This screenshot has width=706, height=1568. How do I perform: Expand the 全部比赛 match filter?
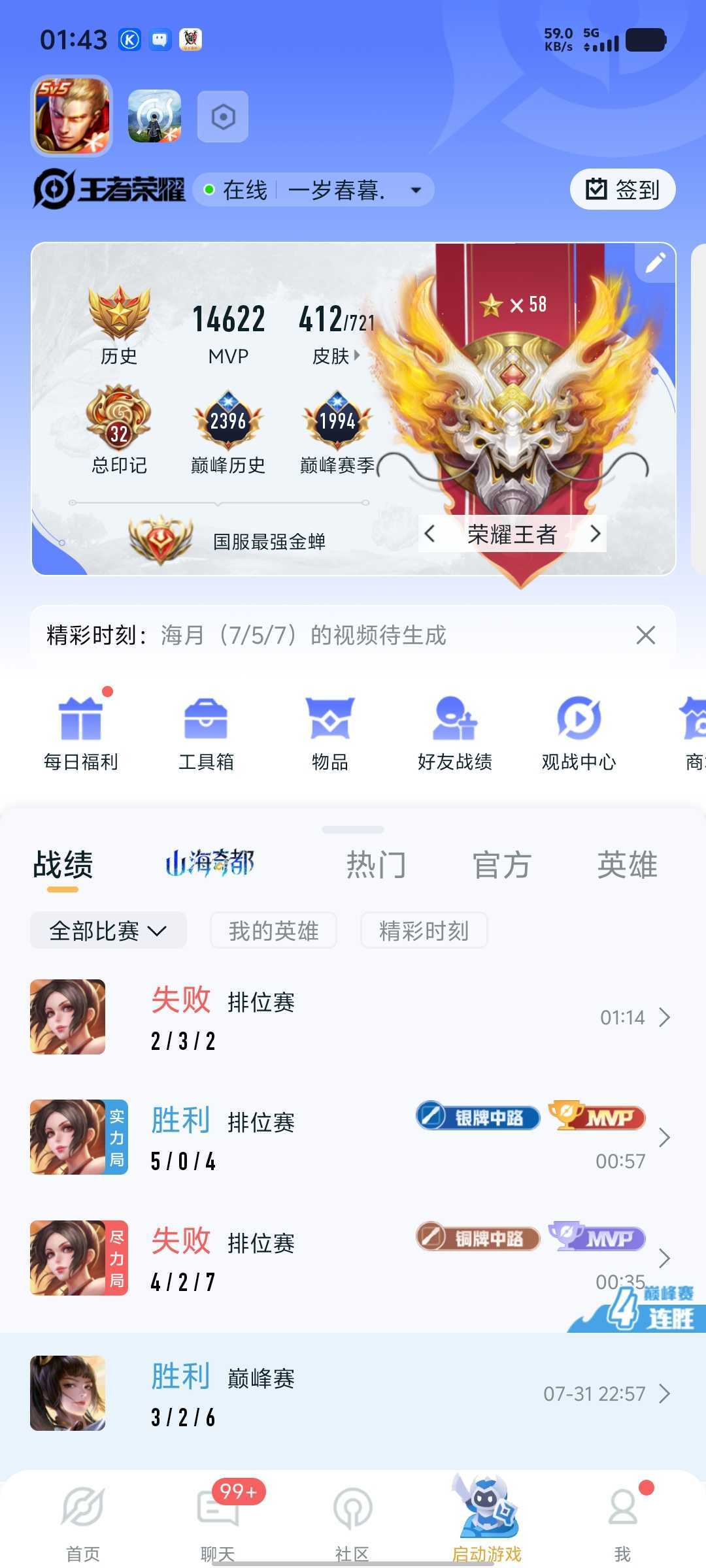109,930
